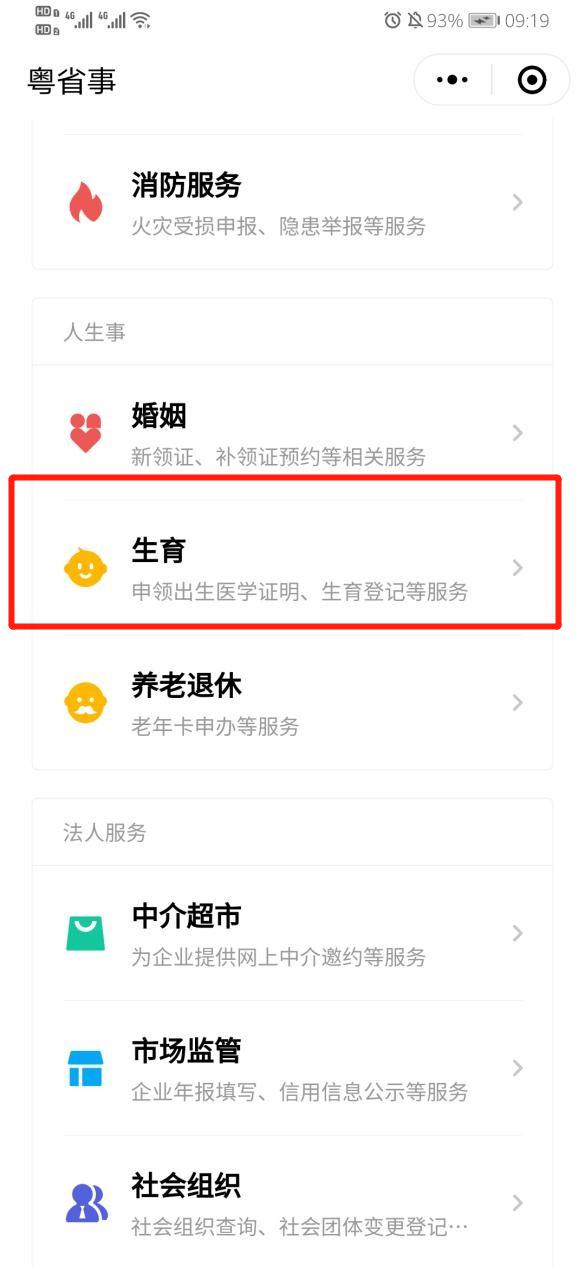Select the 生育 childbirth services row

292,568
